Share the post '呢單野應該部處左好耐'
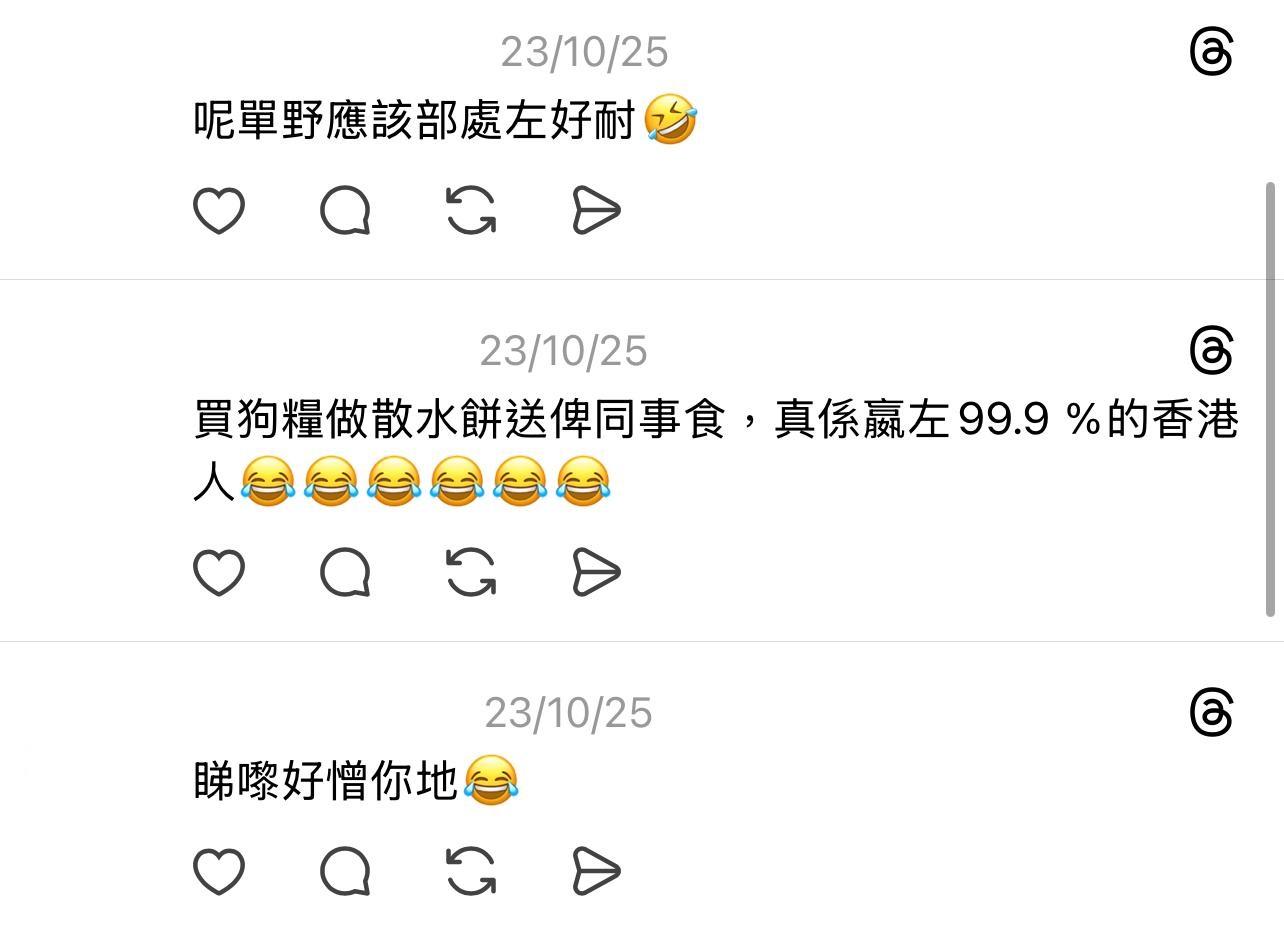1284x925 pixels. pos(597,211)
